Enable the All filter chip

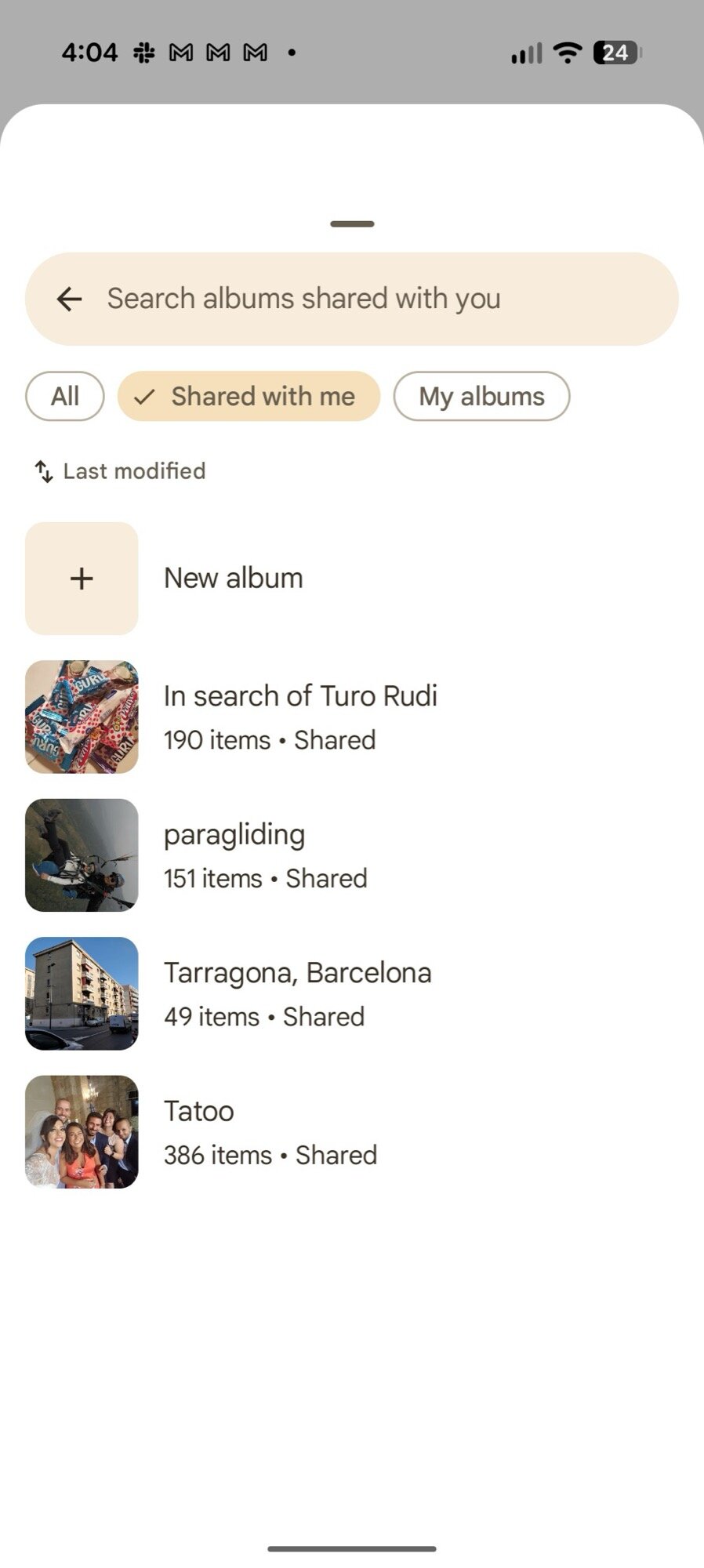[64, 397]
